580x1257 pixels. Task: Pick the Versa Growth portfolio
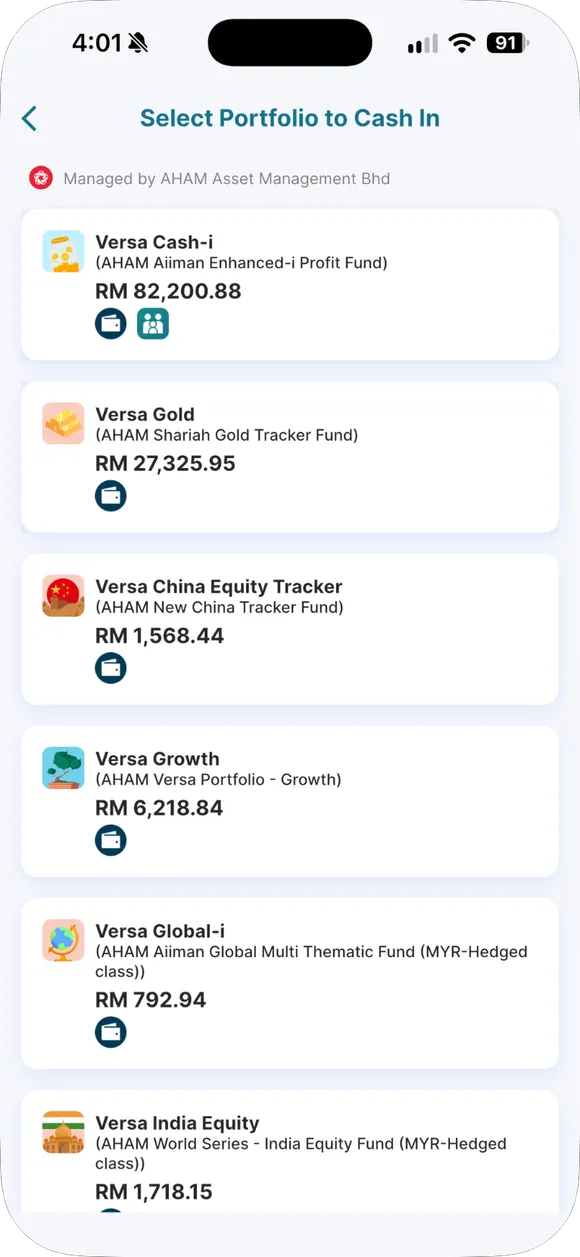290,801
